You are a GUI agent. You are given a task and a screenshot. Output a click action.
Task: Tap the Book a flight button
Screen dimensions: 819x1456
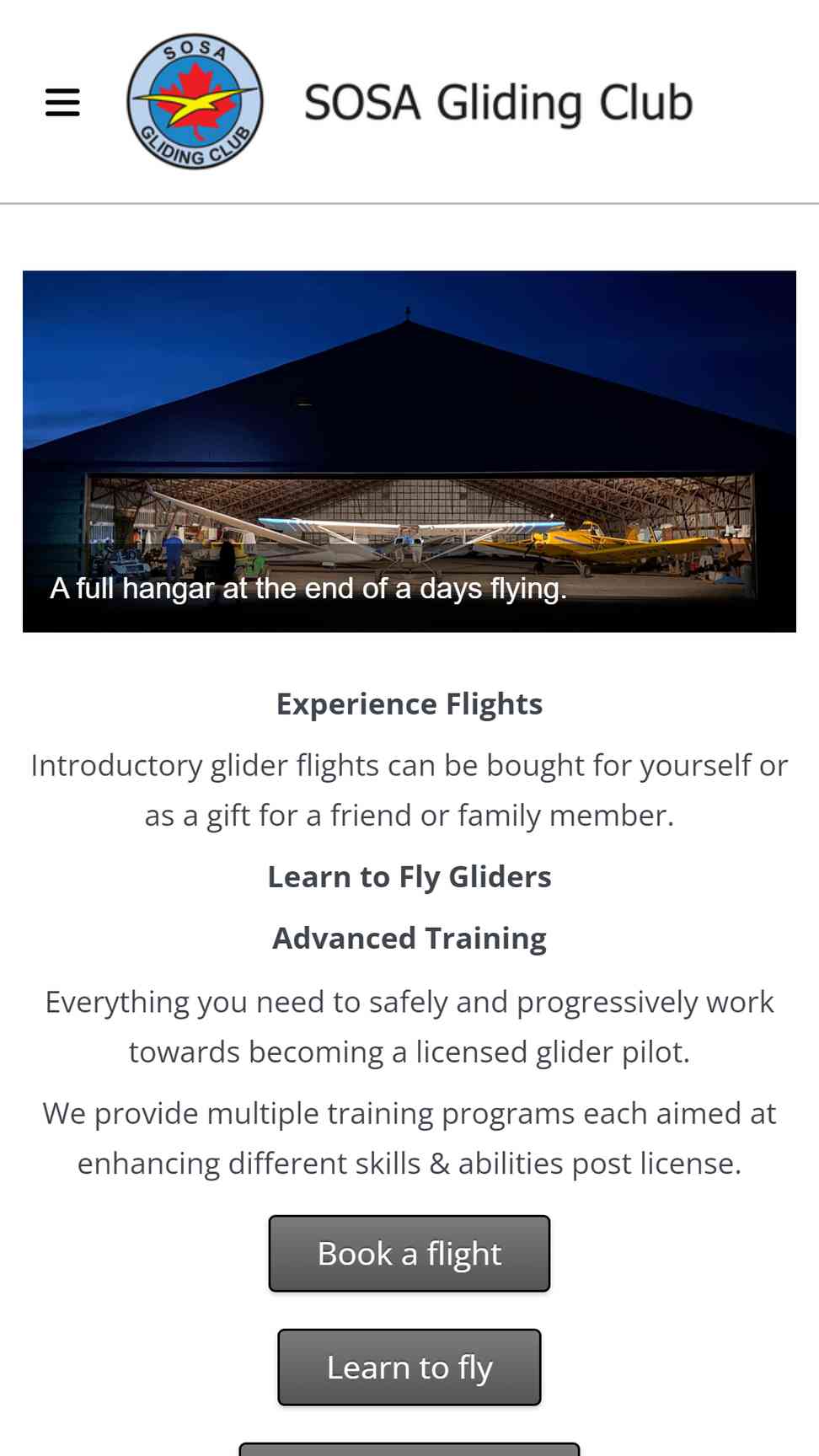point(409,1253)
